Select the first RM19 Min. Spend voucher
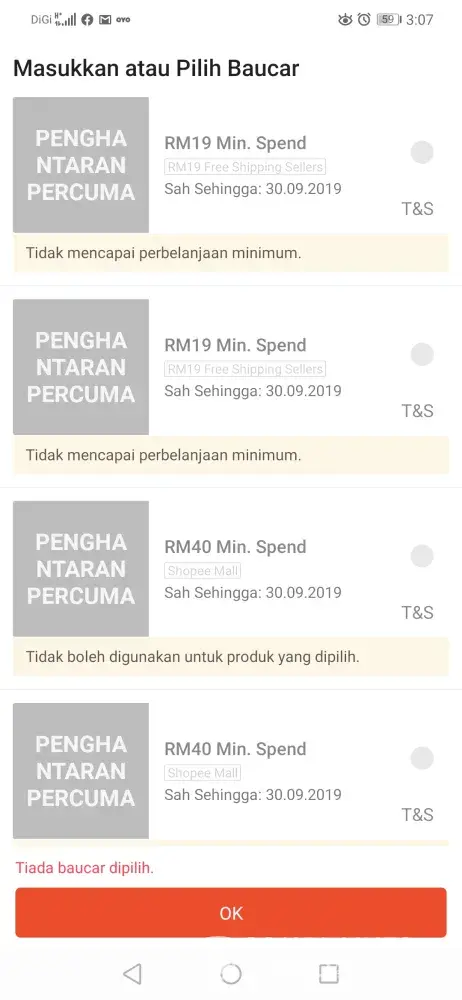The width and height of the screenshot is (462, 1000). tap(422, 152)
